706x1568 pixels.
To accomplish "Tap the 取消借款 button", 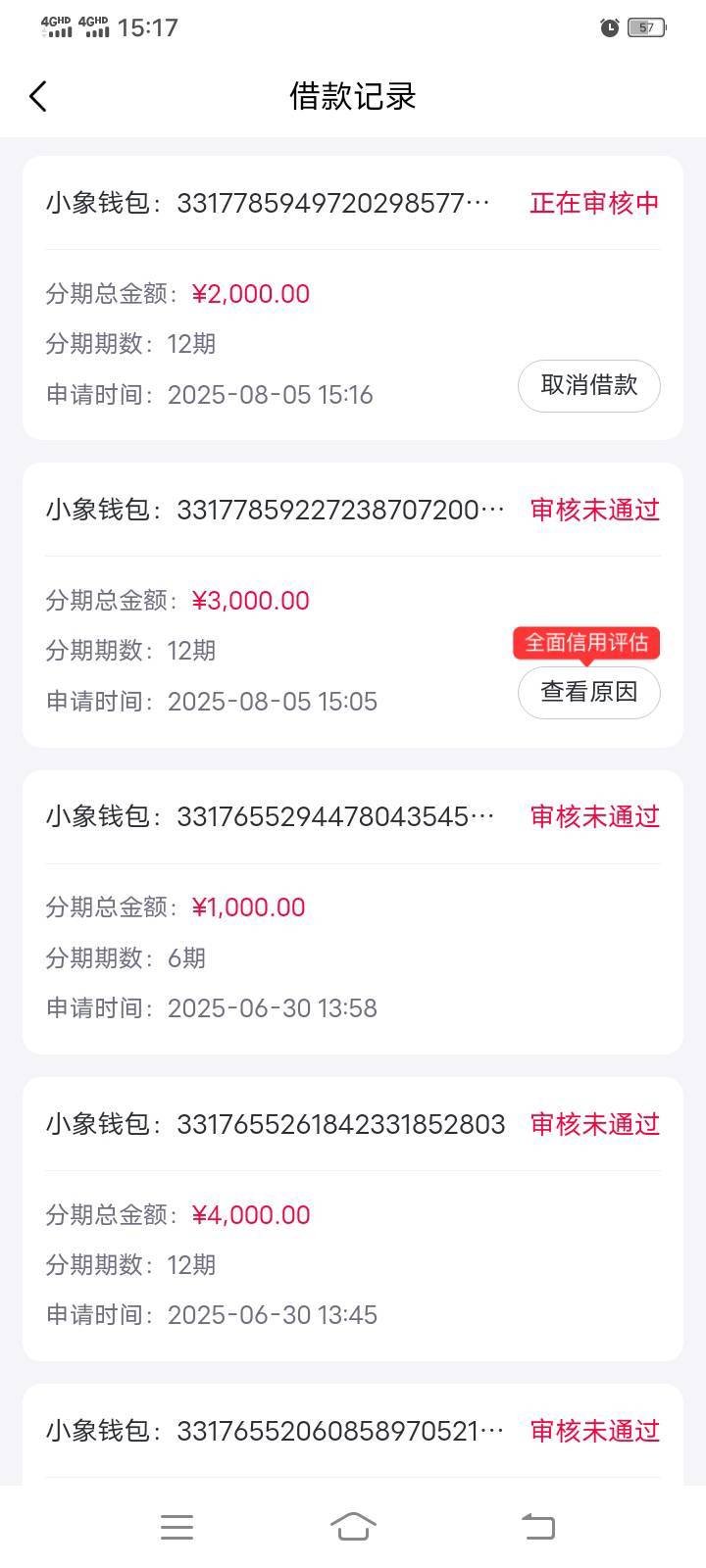I will coord(588,385).
